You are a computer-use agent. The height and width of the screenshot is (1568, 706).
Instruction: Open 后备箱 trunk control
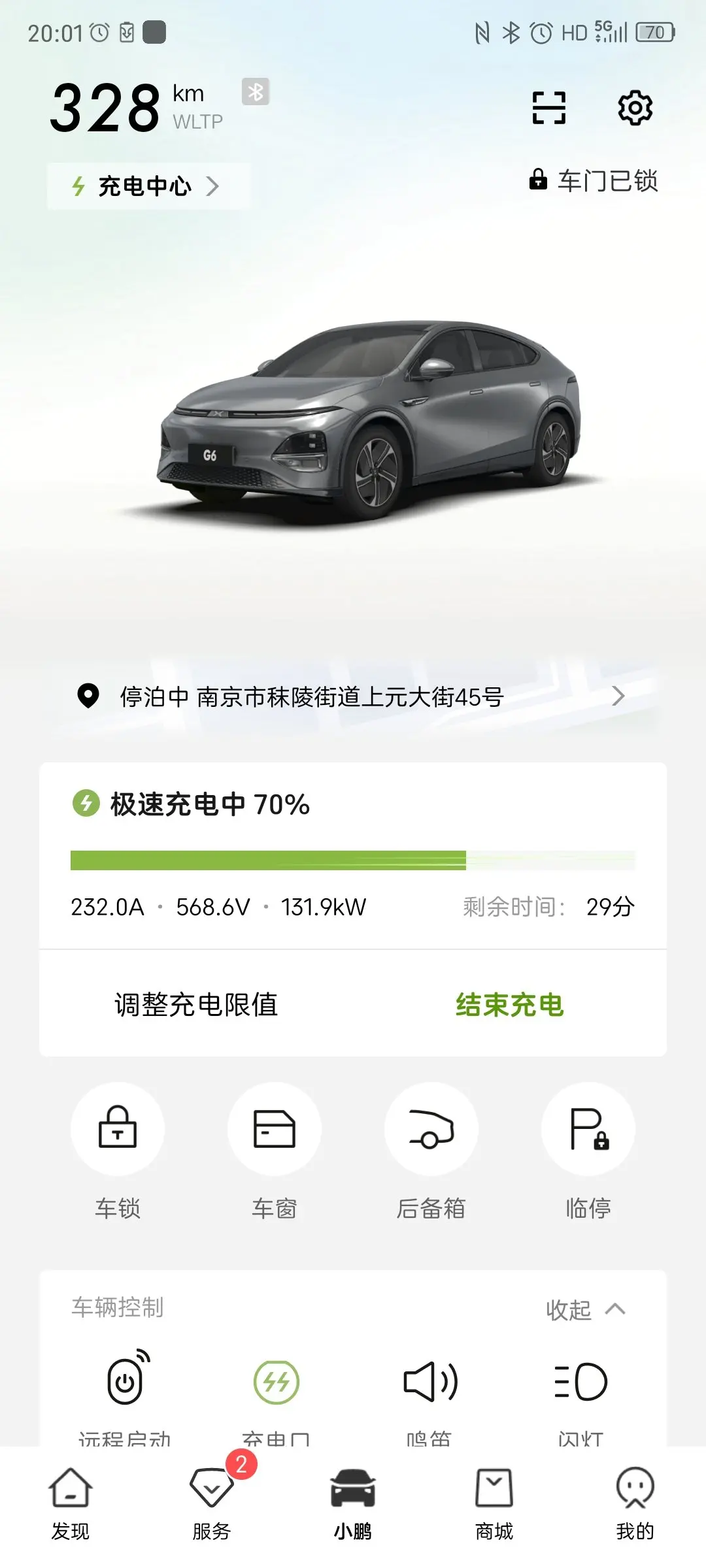click(x=431, y=1129)
